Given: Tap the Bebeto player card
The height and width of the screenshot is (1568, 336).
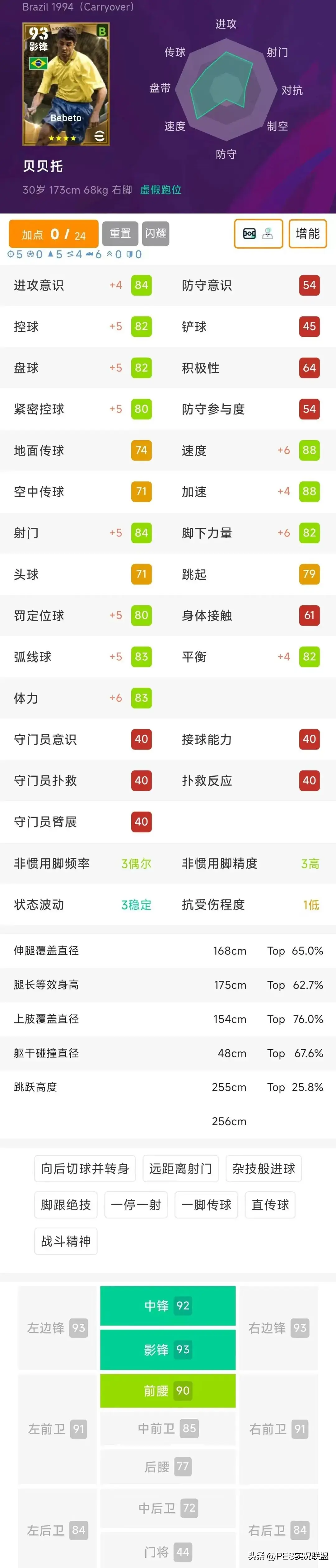Looking at the screenshot, I should 66,84.
